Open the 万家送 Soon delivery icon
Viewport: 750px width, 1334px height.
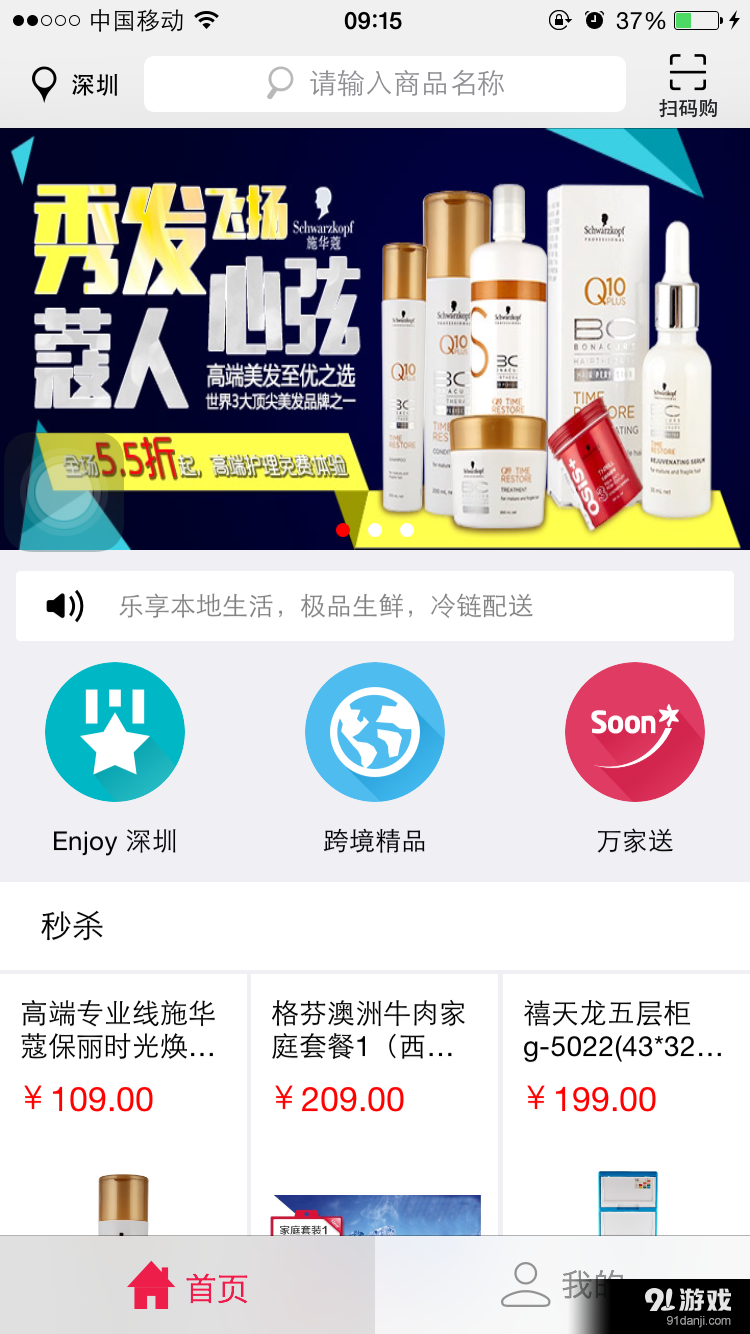(x=634, y=731)
